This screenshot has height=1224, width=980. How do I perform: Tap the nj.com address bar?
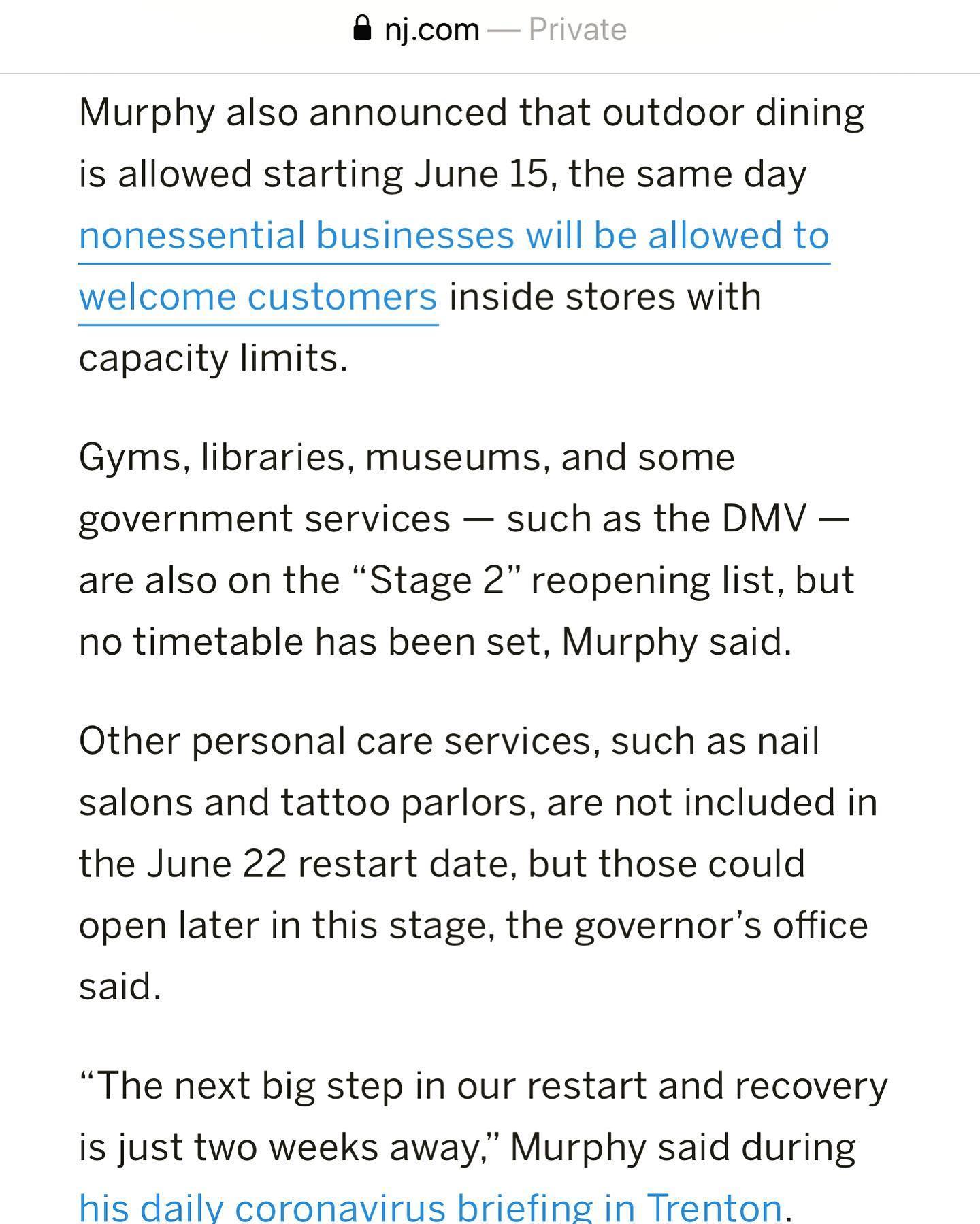click(x=489, y=31)
